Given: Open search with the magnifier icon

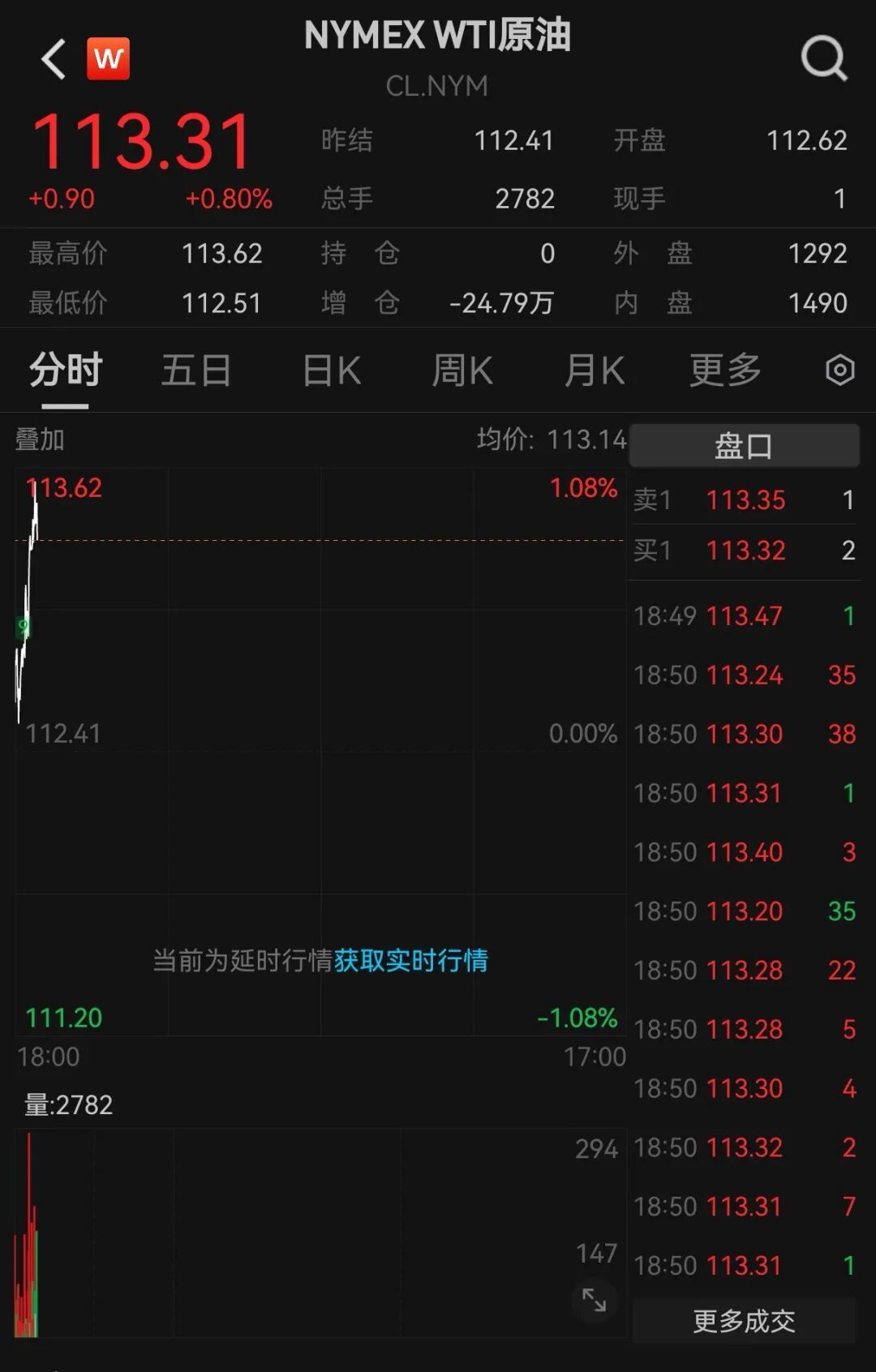Looking at the screenshot, I should pos(823,58).
